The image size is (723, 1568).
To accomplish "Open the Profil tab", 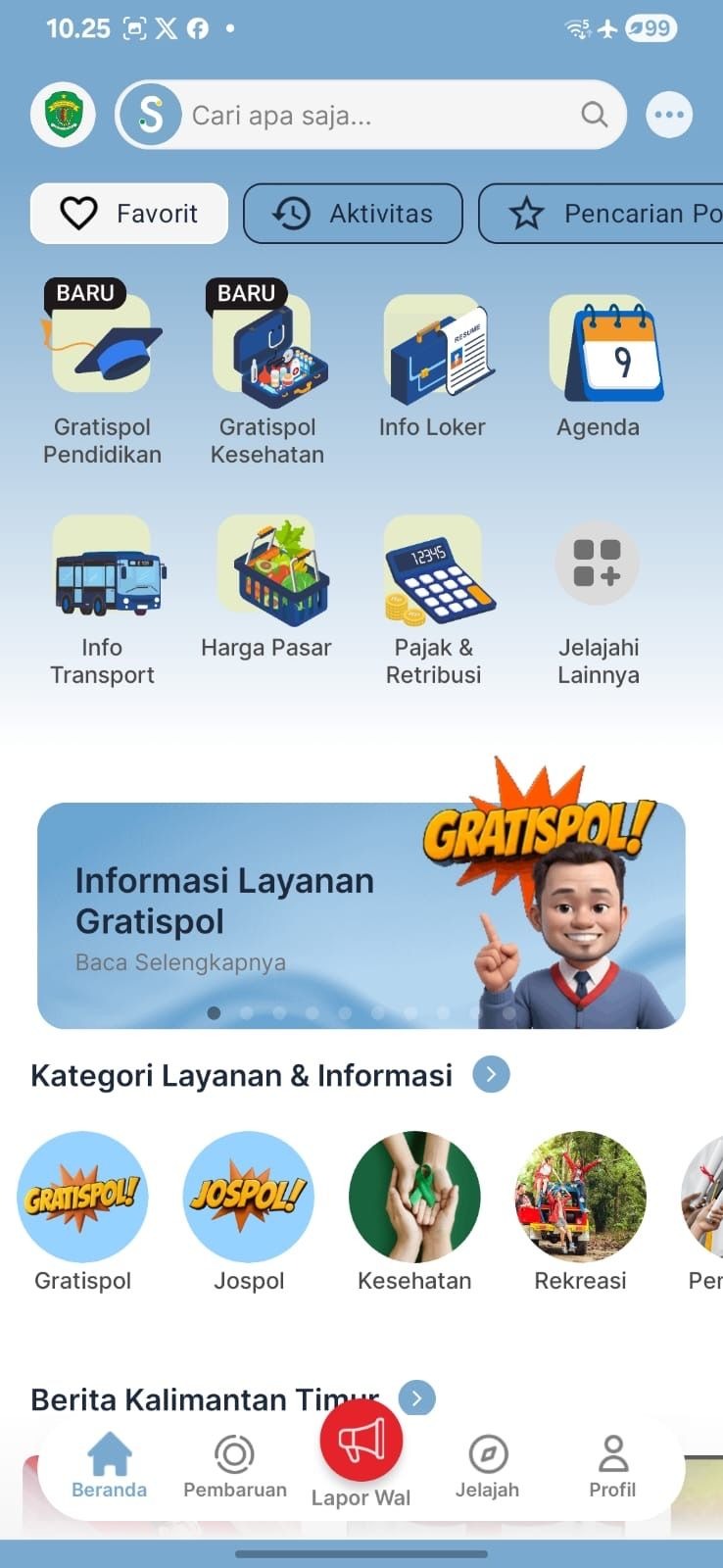I will (612, 1466).
